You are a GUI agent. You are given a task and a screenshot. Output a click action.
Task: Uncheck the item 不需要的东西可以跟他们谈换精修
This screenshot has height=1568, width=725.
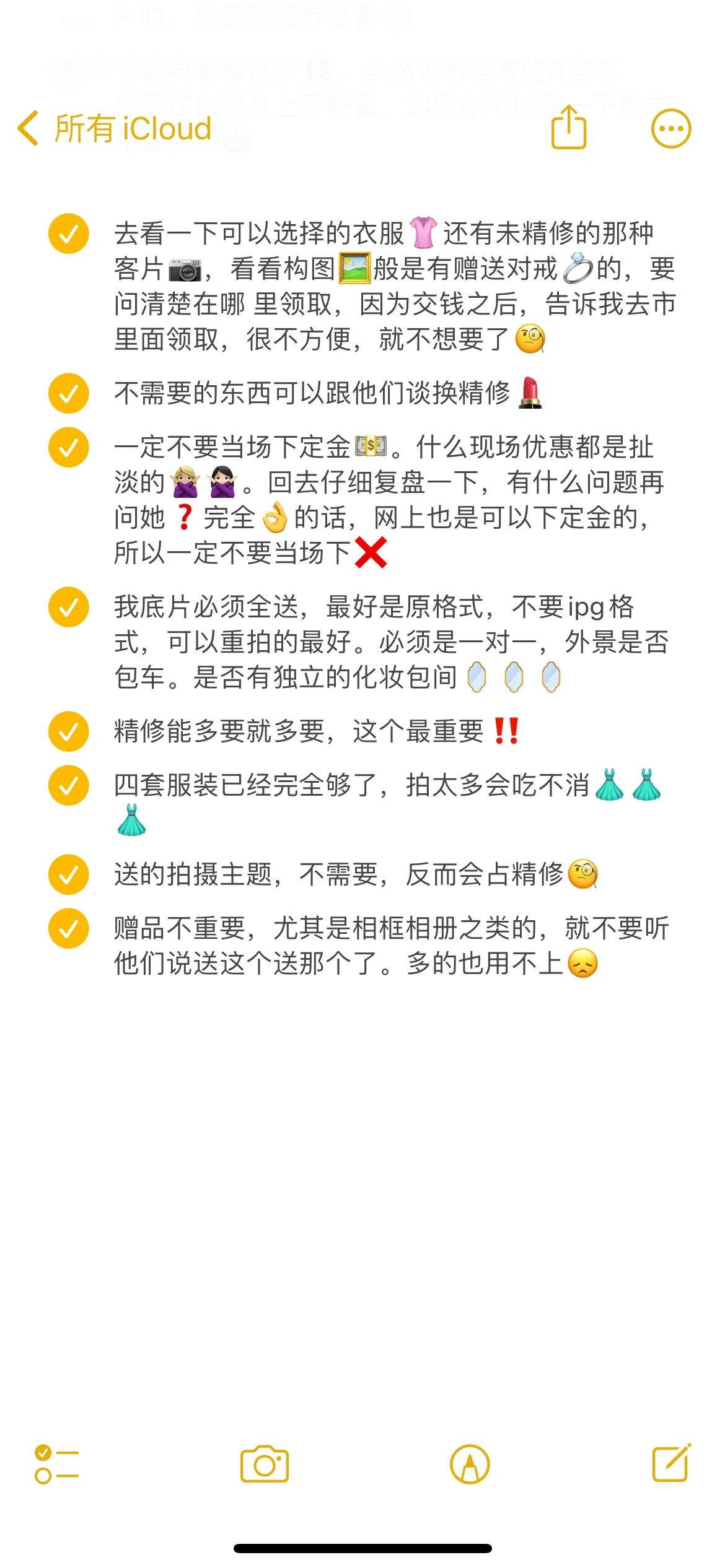click(69, 393)
